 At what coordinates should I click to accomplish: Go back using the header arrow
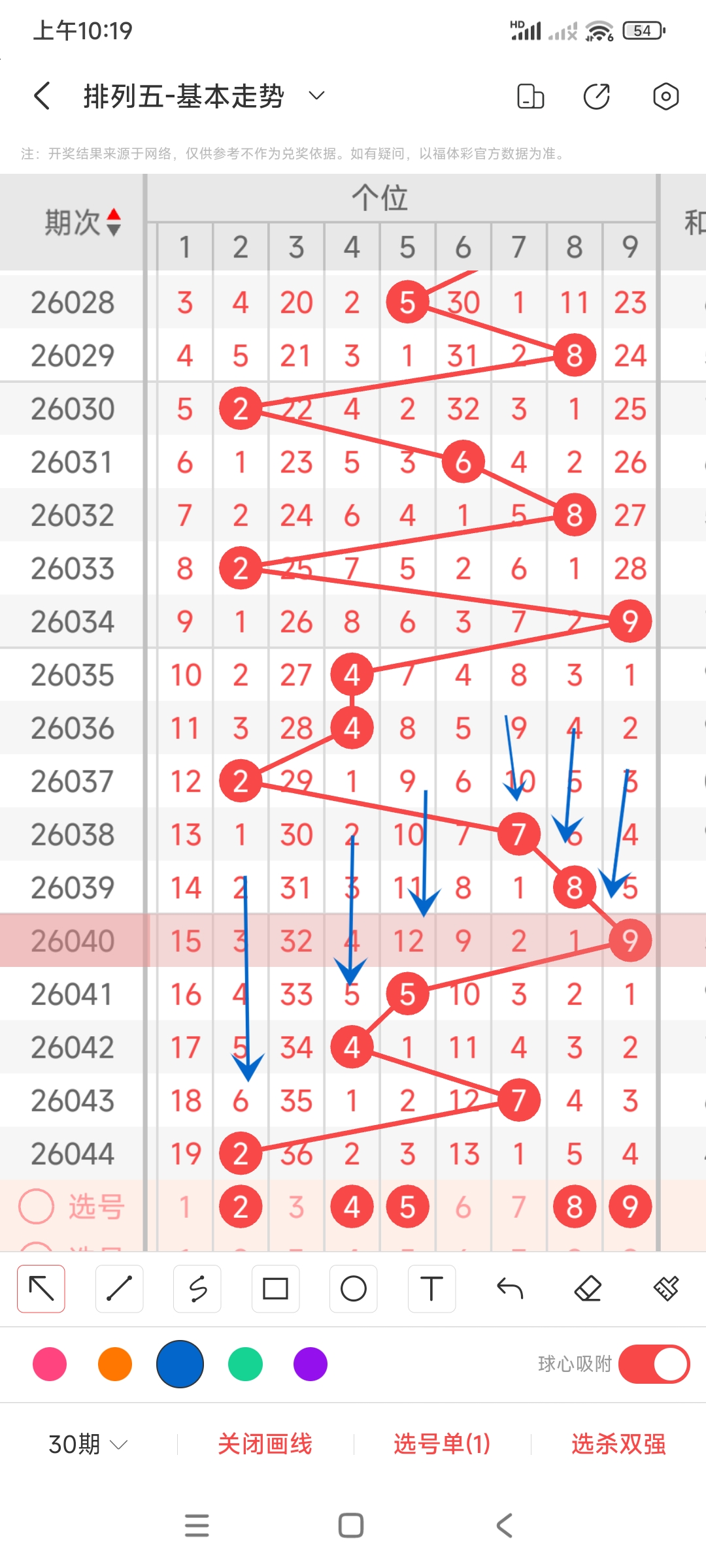[42, 96]
